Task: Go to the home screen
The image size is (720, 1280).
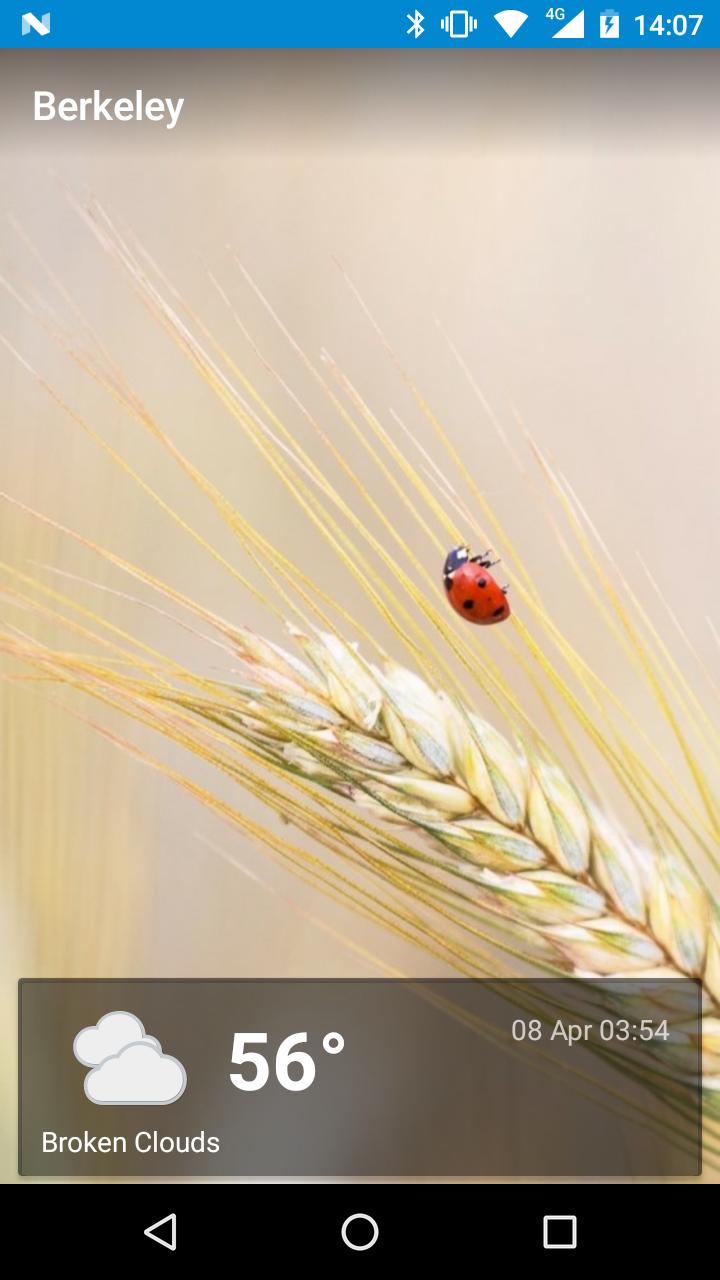Action: click(360, 1232)
